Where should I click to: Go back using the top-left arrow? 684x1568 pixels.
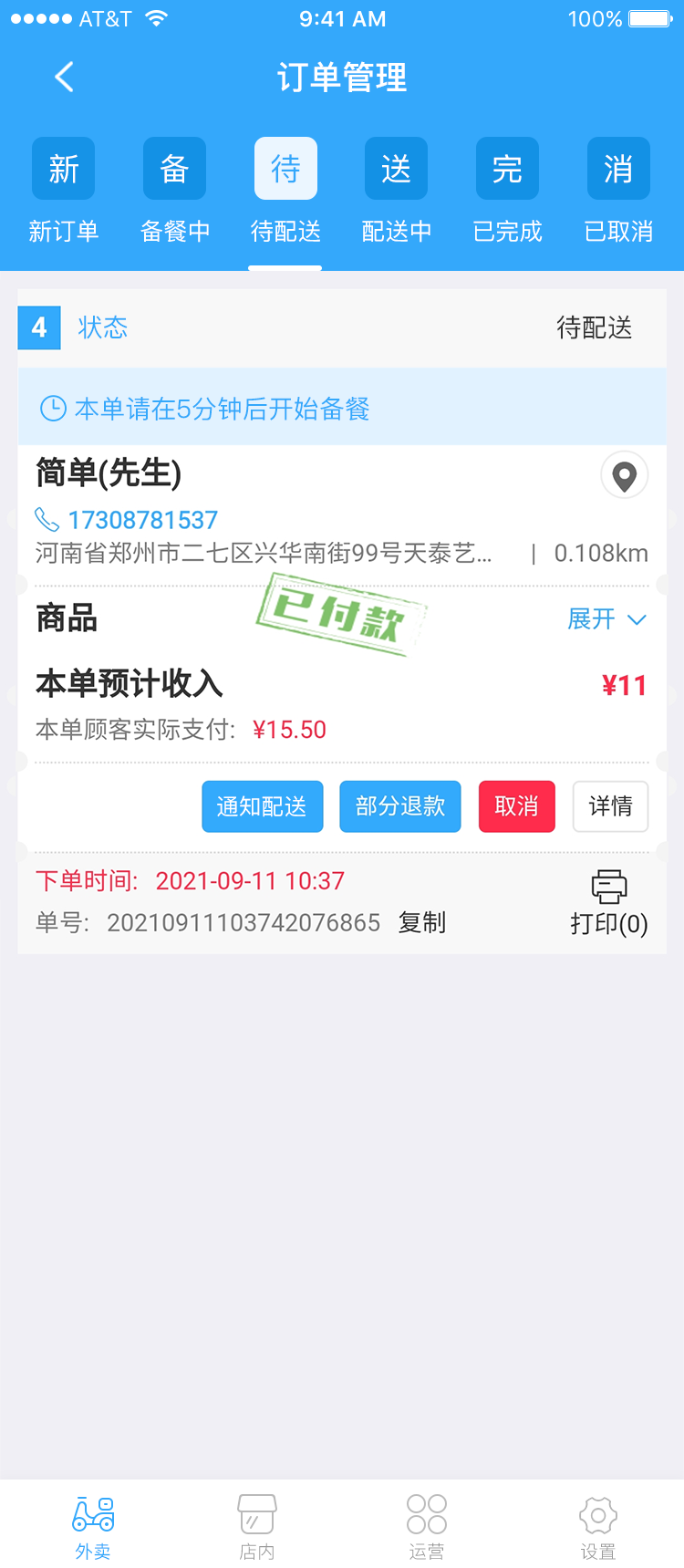click(x=64, y=78)
